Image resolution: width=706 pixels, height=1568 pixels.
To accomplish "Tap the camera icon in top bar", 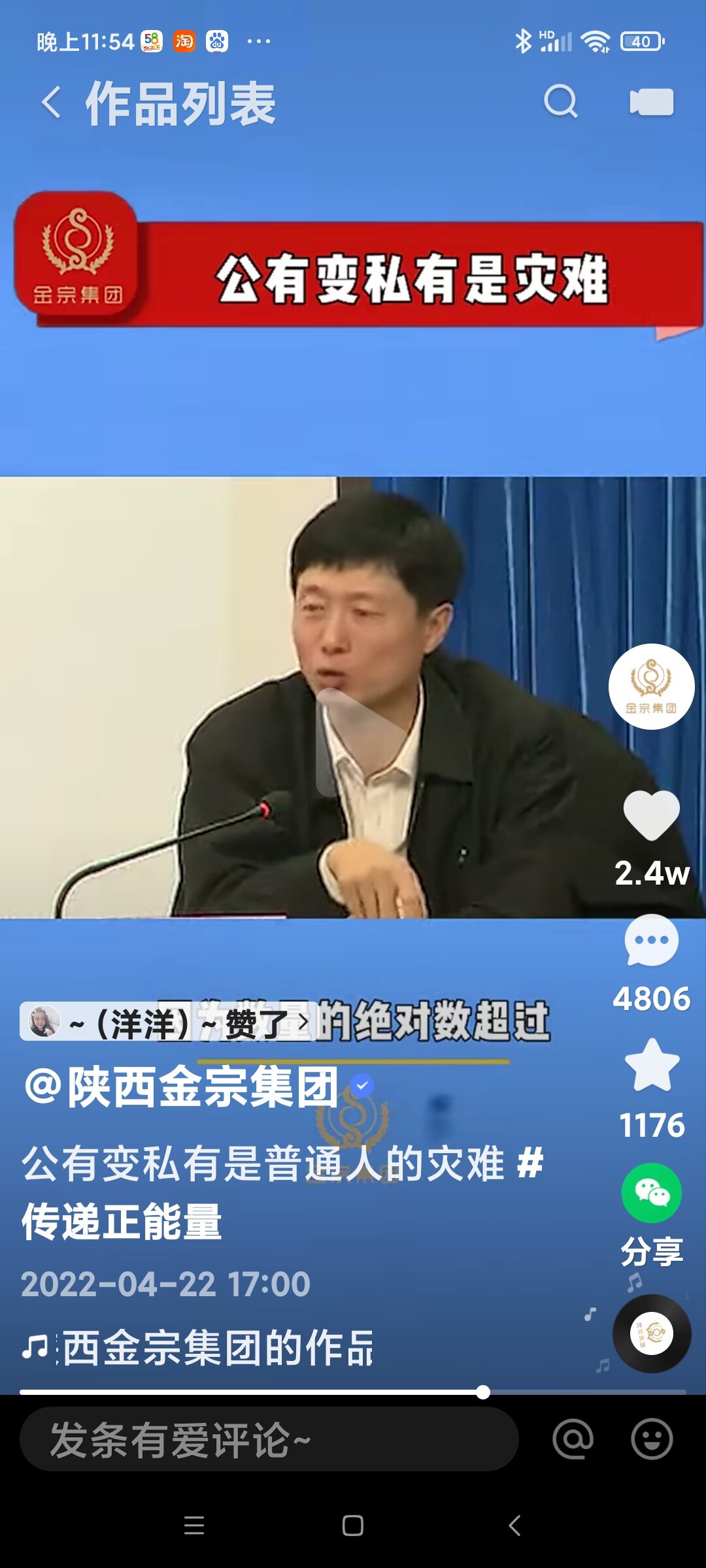I will pos(652,102).
